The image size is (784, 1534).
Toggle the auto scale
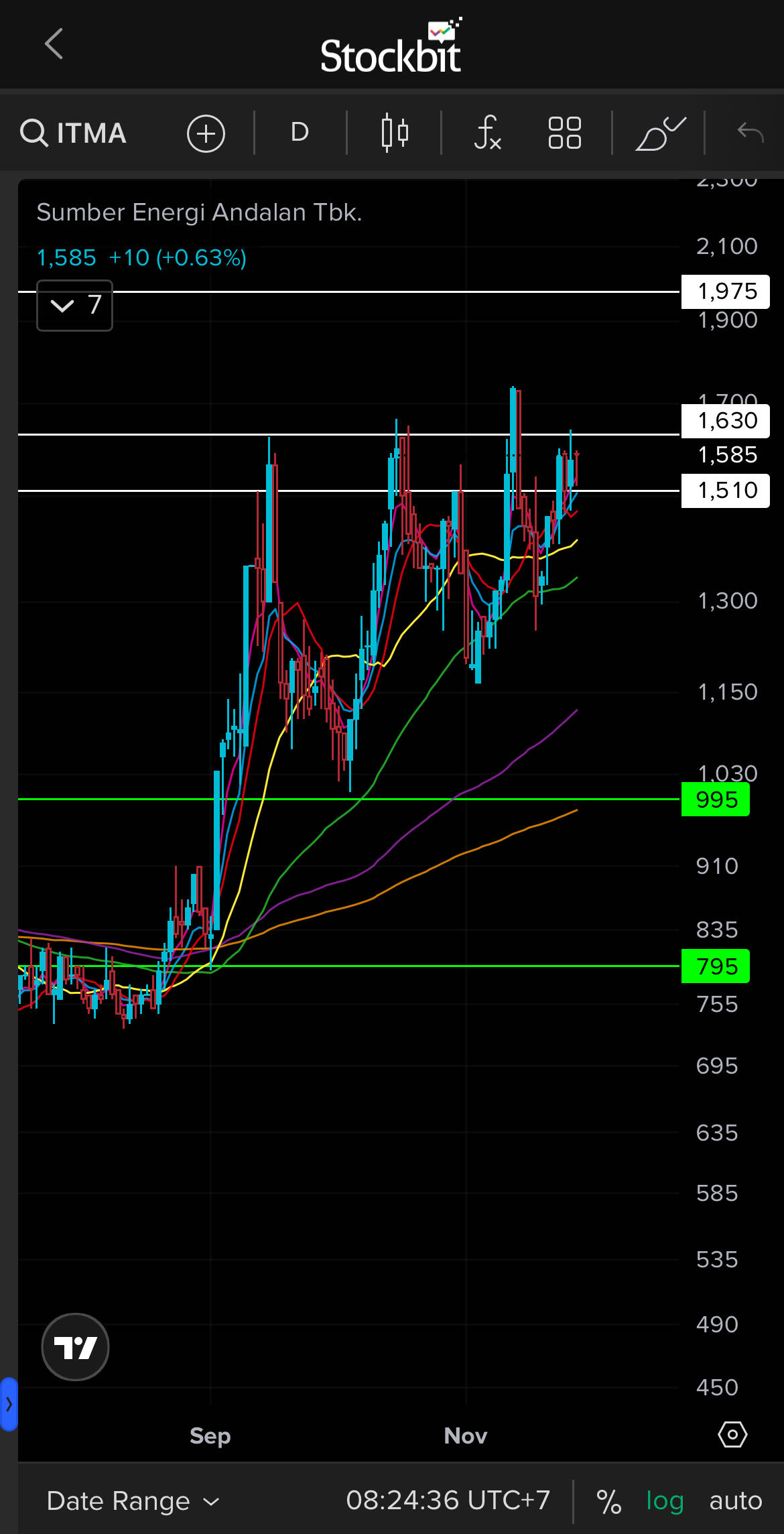click(x=735, y=1500)
